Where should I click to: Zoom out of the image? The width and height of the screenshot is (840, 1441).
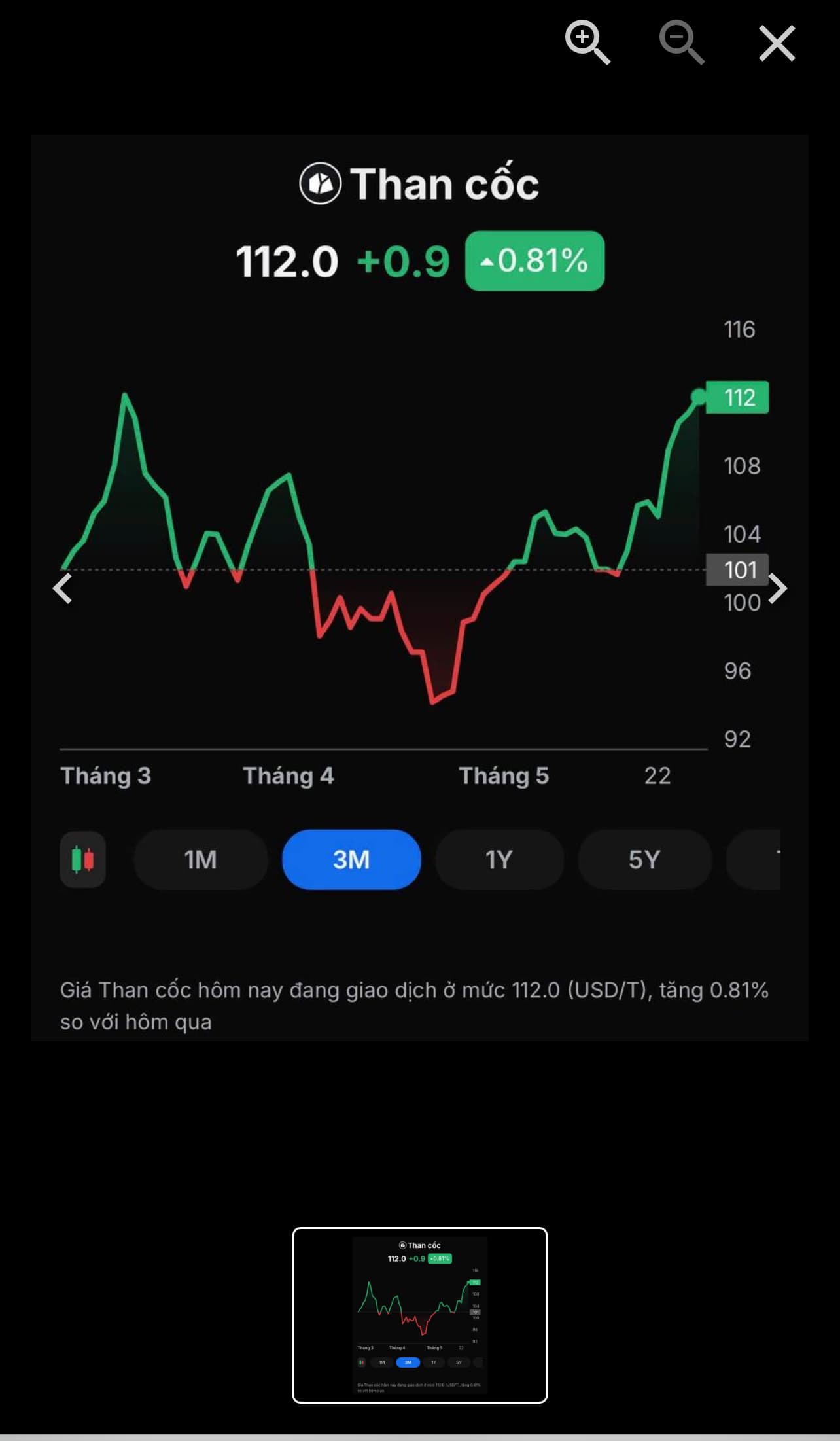point(681,43)
